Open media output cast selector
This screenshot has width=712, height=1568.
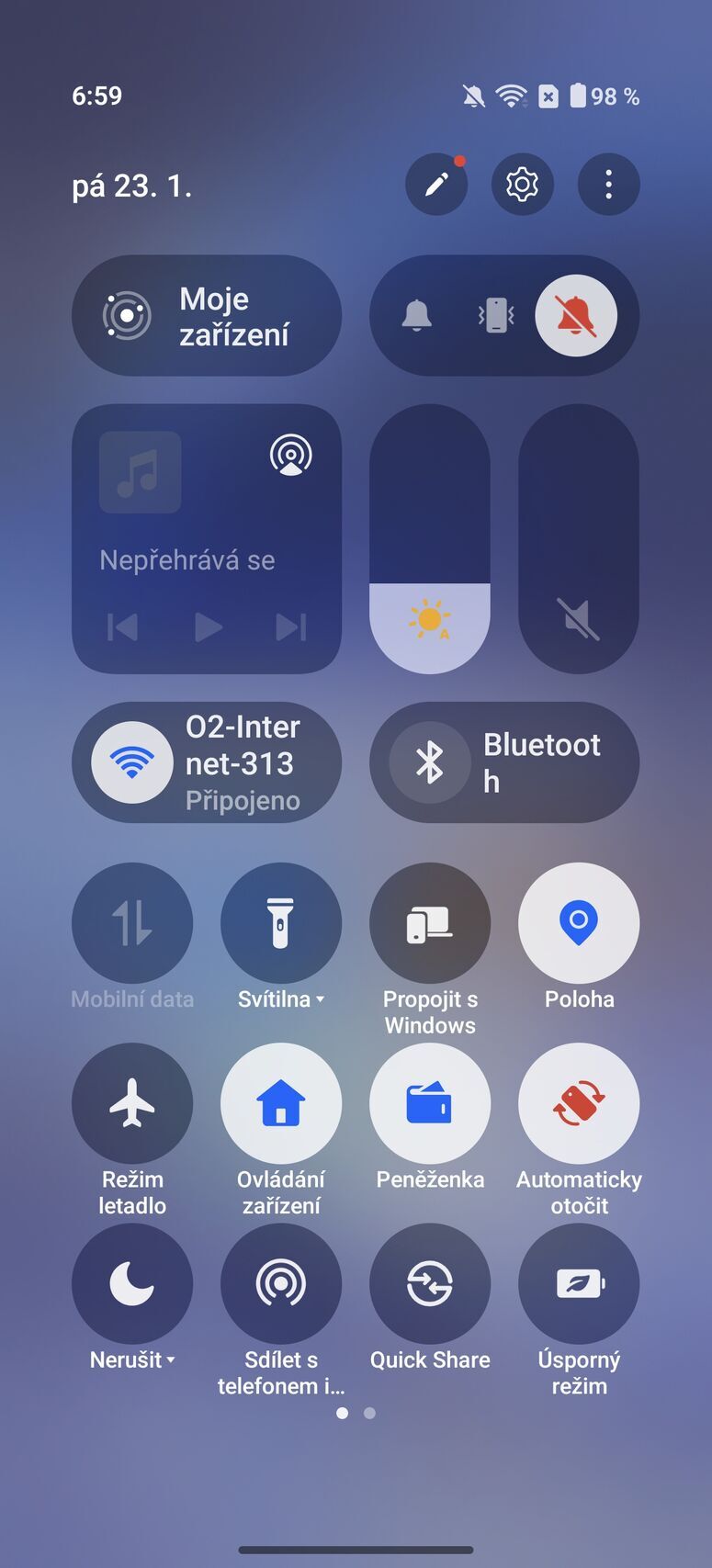pos(290,455)
